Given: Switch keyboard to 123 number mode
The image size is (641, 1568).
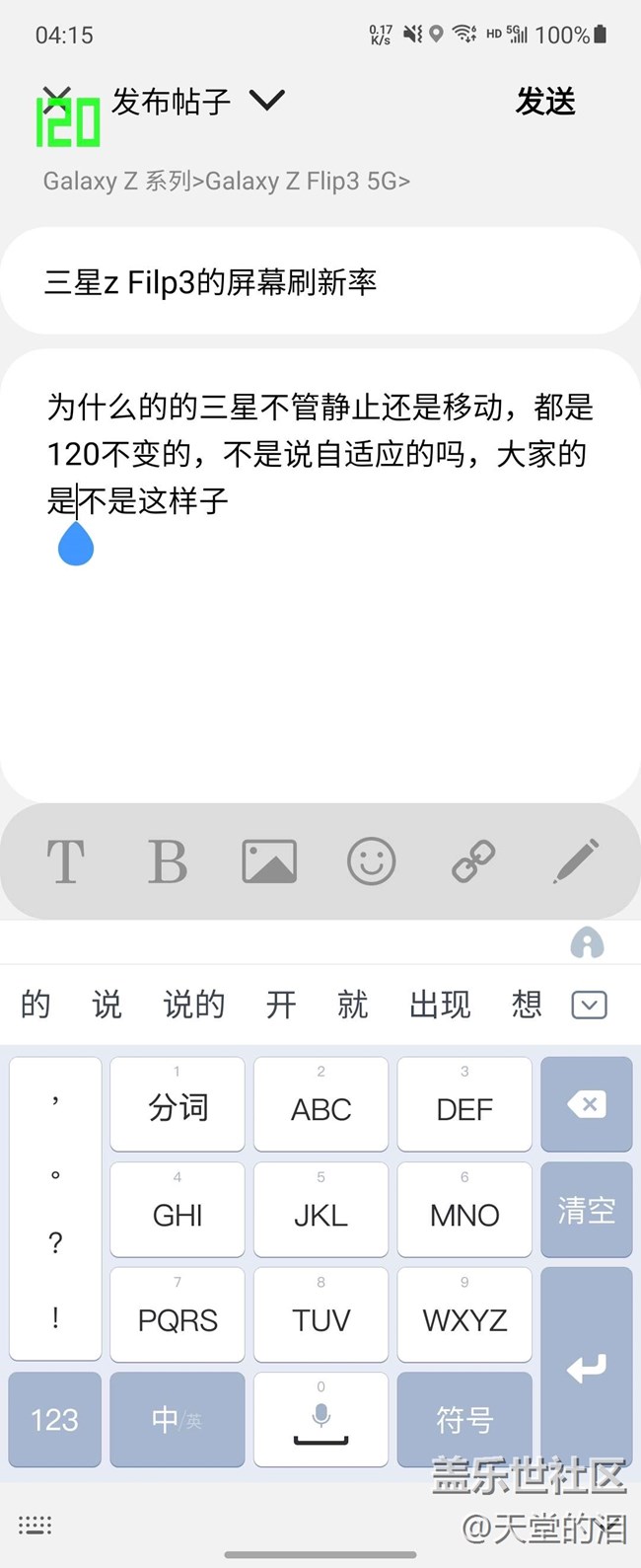Looking at the screenshot, I should click(55, 1420).
